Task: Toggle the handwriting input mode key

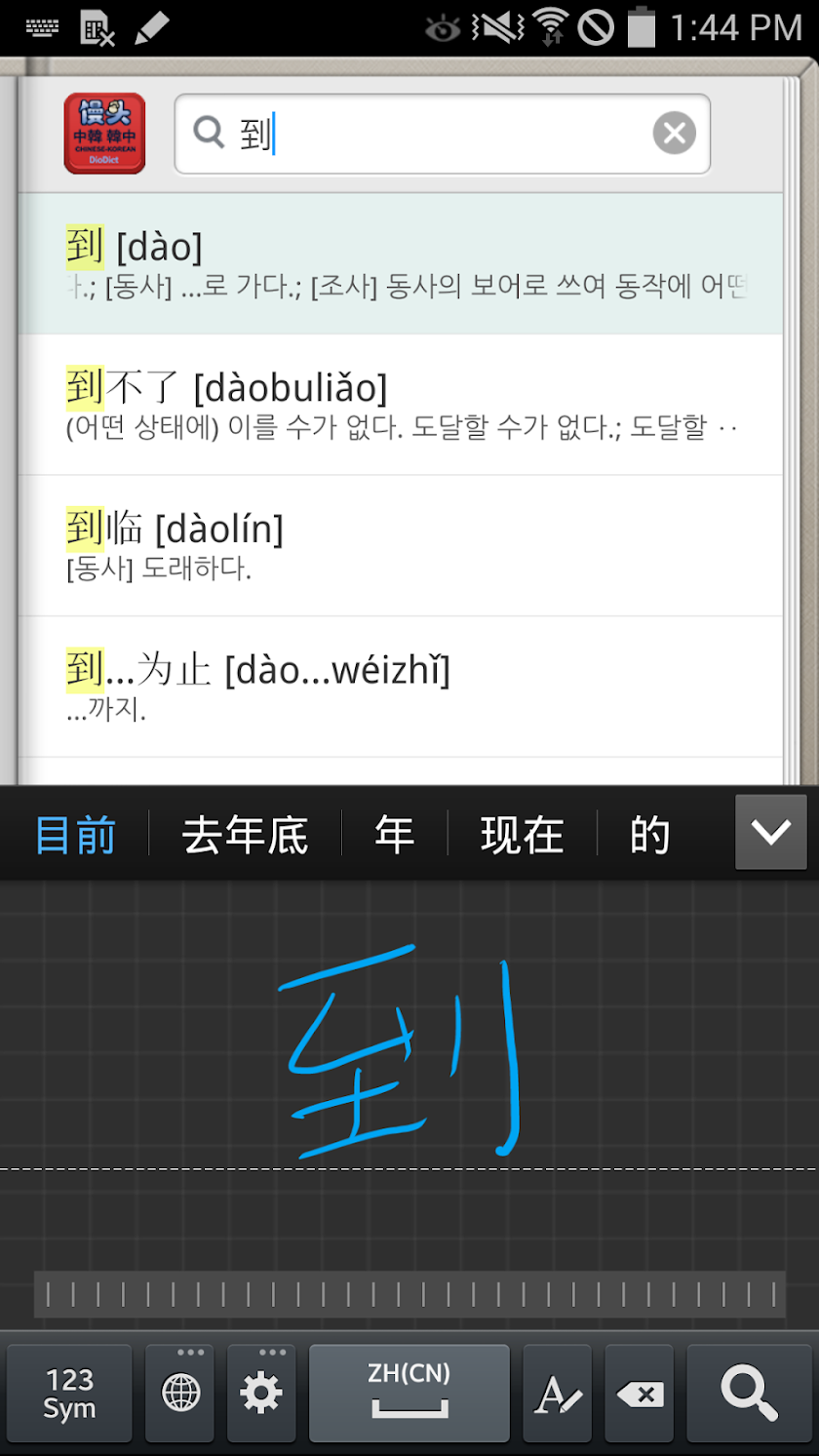Action: (x=558, y=1394)
